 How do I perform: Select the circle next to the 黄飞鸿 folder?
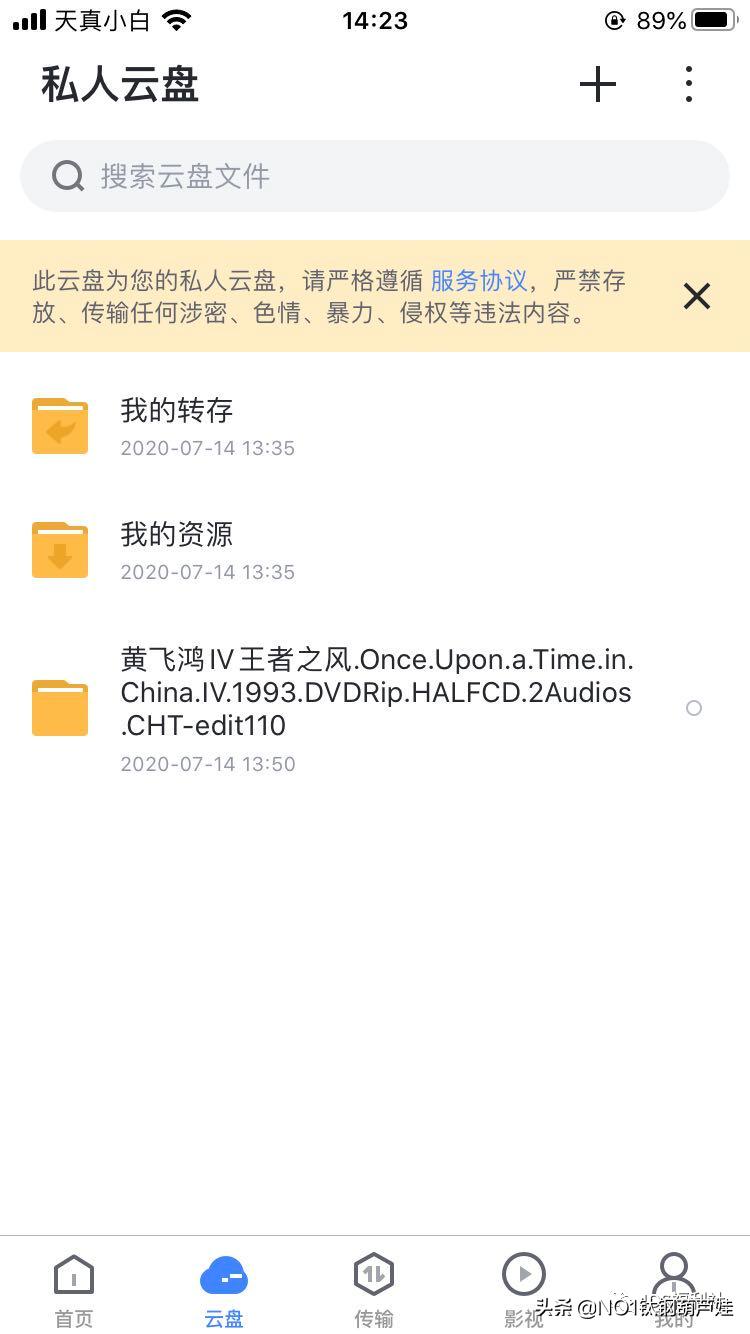click(x=694, y=708)
